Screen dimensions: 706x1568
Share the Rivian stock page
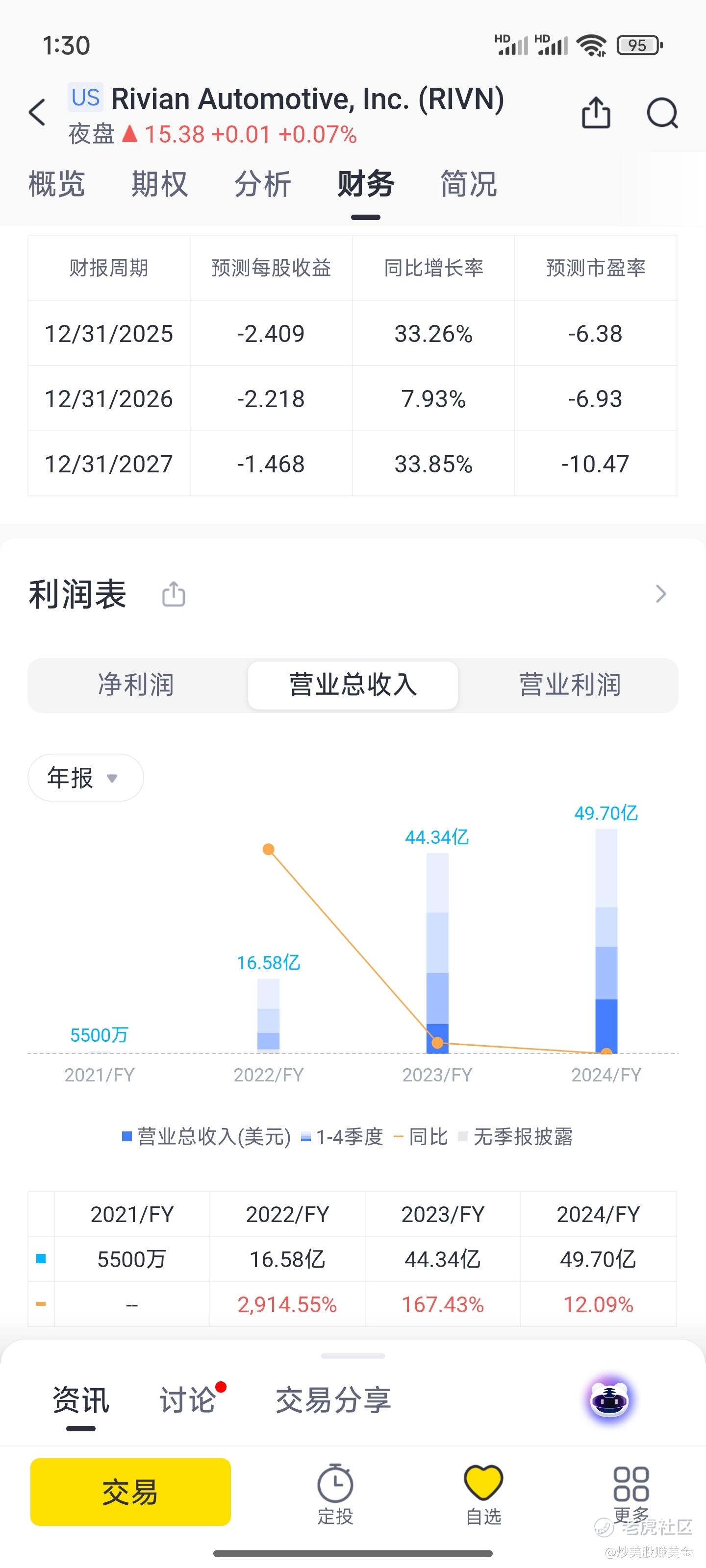click(596, 113)
